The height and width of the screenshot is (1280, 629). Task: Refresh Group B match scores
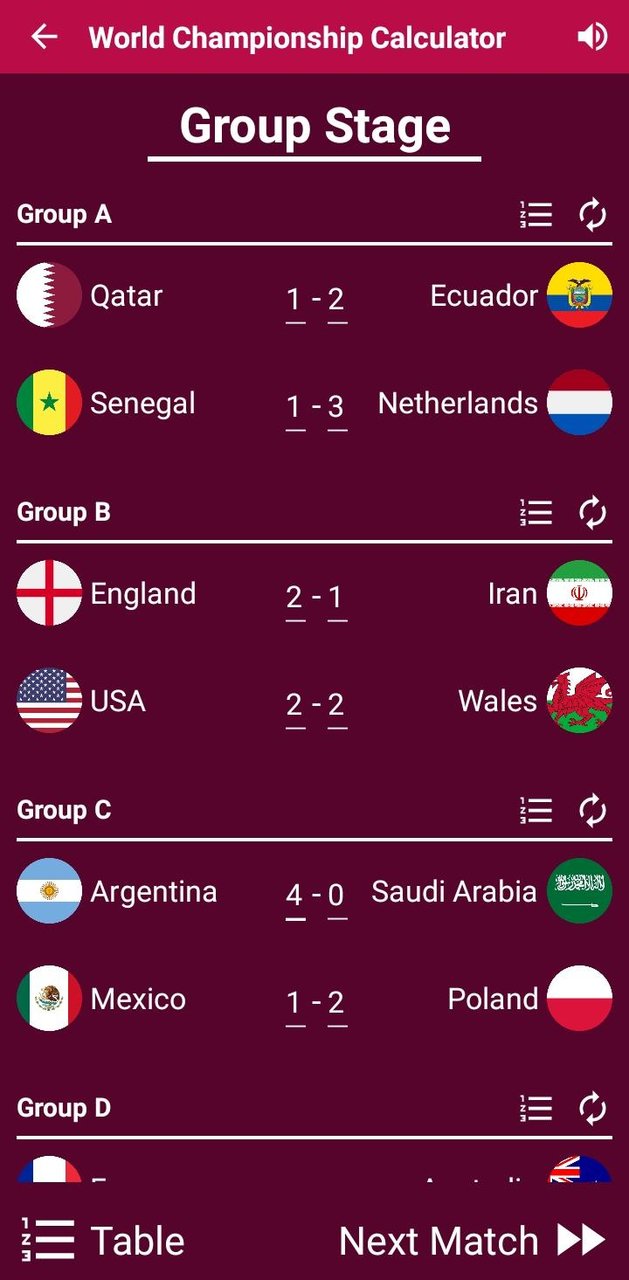[x=593, y=513]
